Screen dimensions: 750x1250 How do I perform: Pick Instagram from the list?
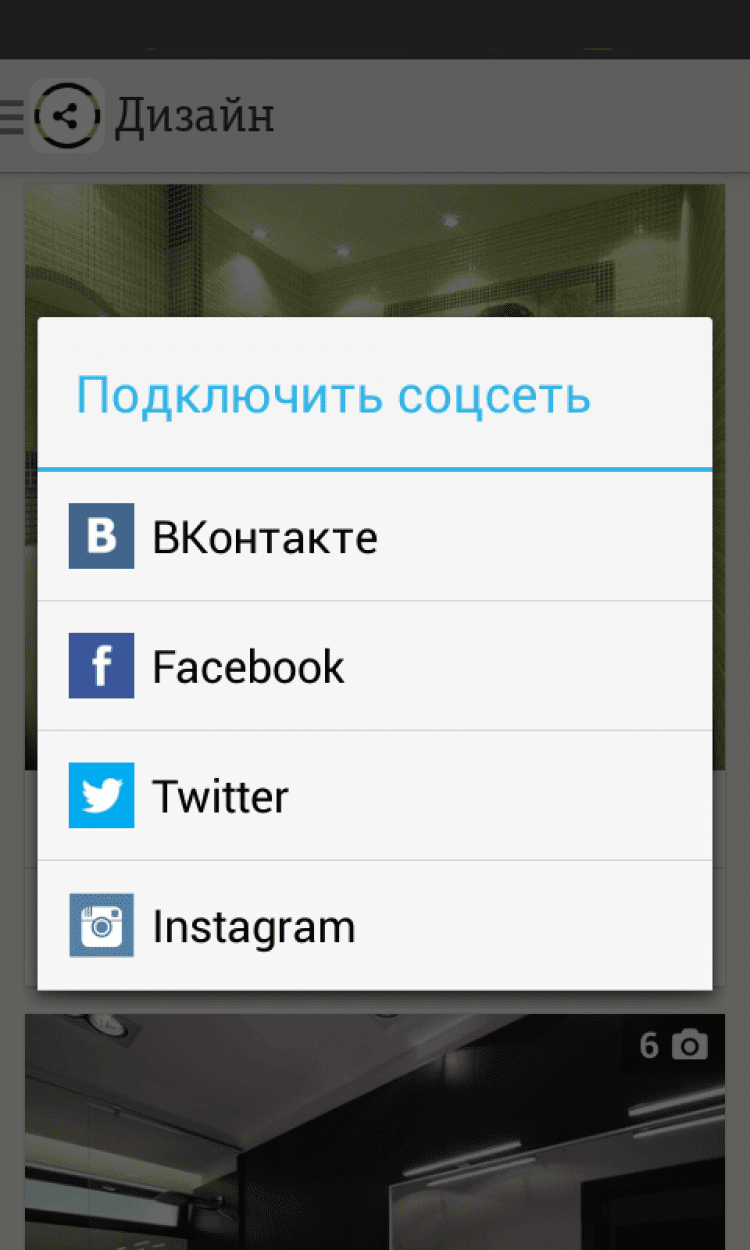374,926
